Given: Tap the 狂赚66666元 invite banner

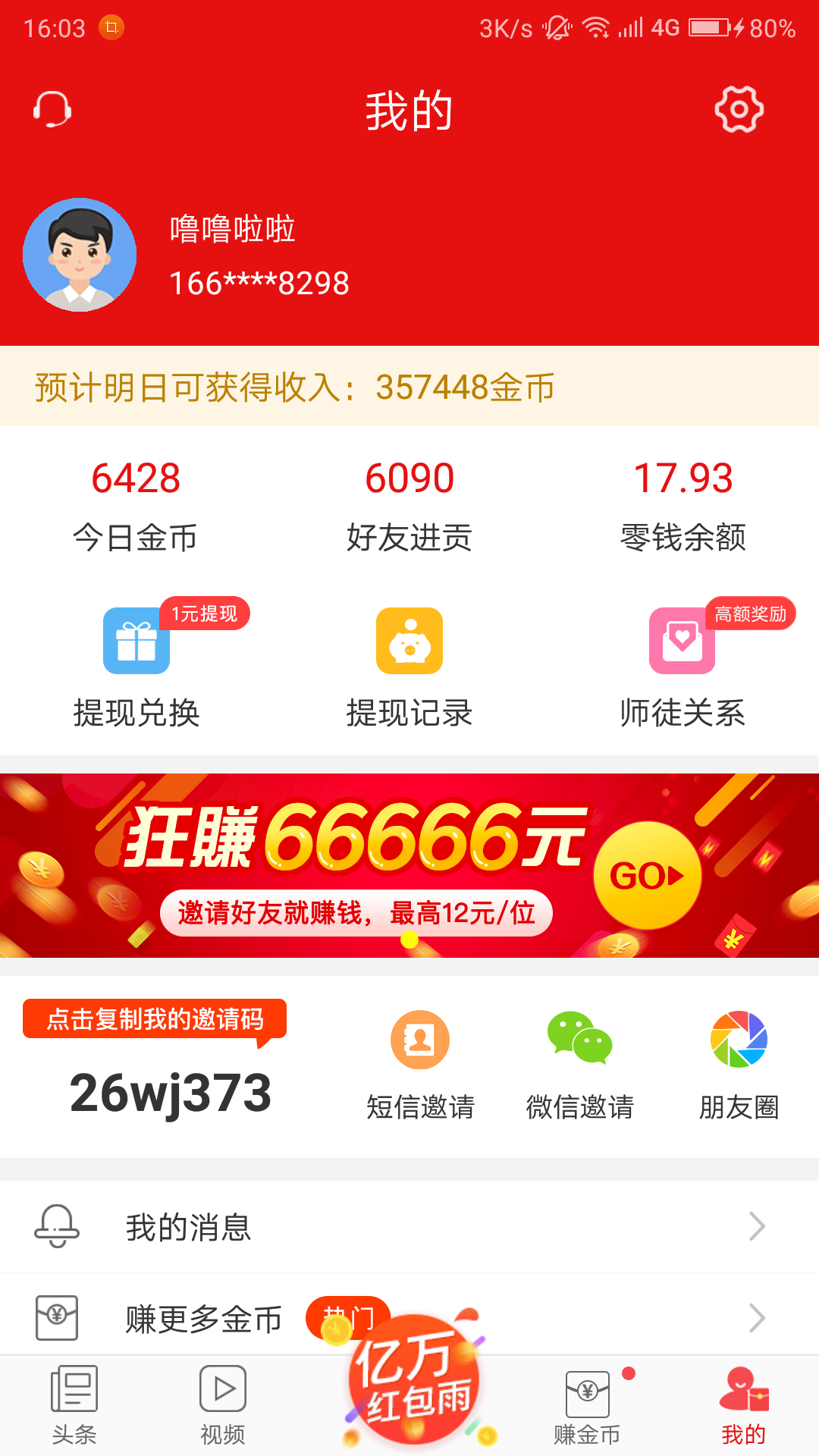Looking at the screenshot, I should [409, 865].
